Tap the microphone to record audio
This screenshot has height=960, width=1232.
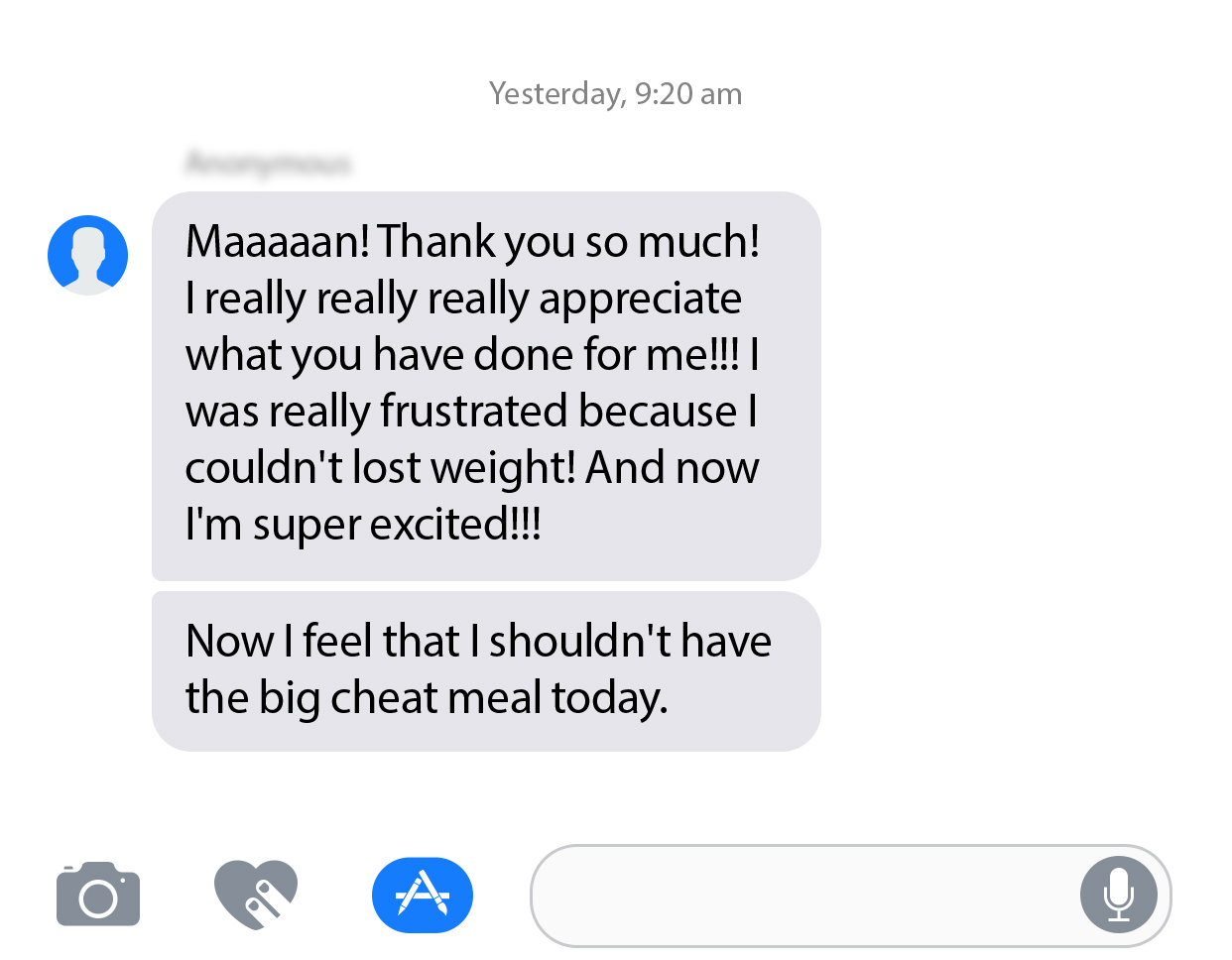[x=1118, y=895]
